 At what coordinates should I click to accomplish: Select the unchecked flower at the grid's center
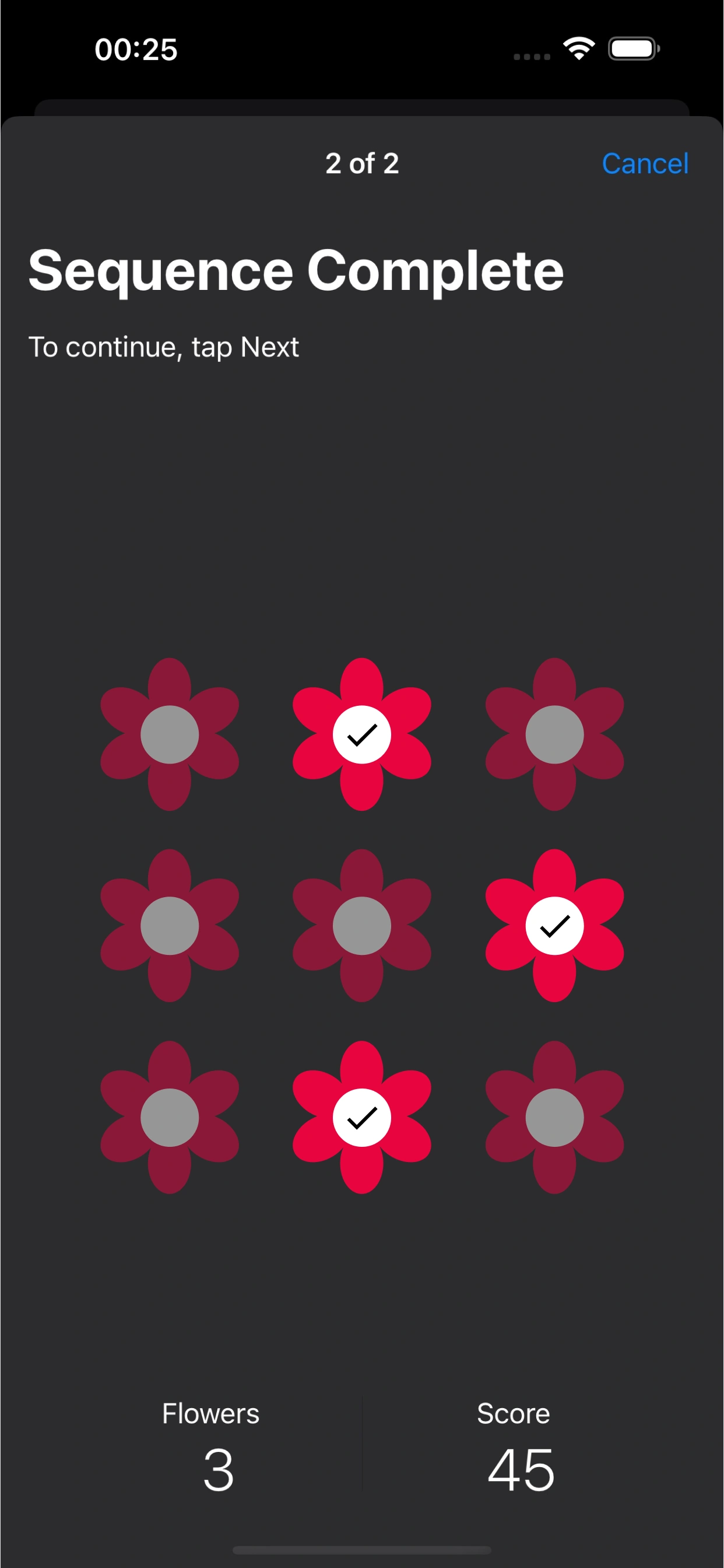362,925
